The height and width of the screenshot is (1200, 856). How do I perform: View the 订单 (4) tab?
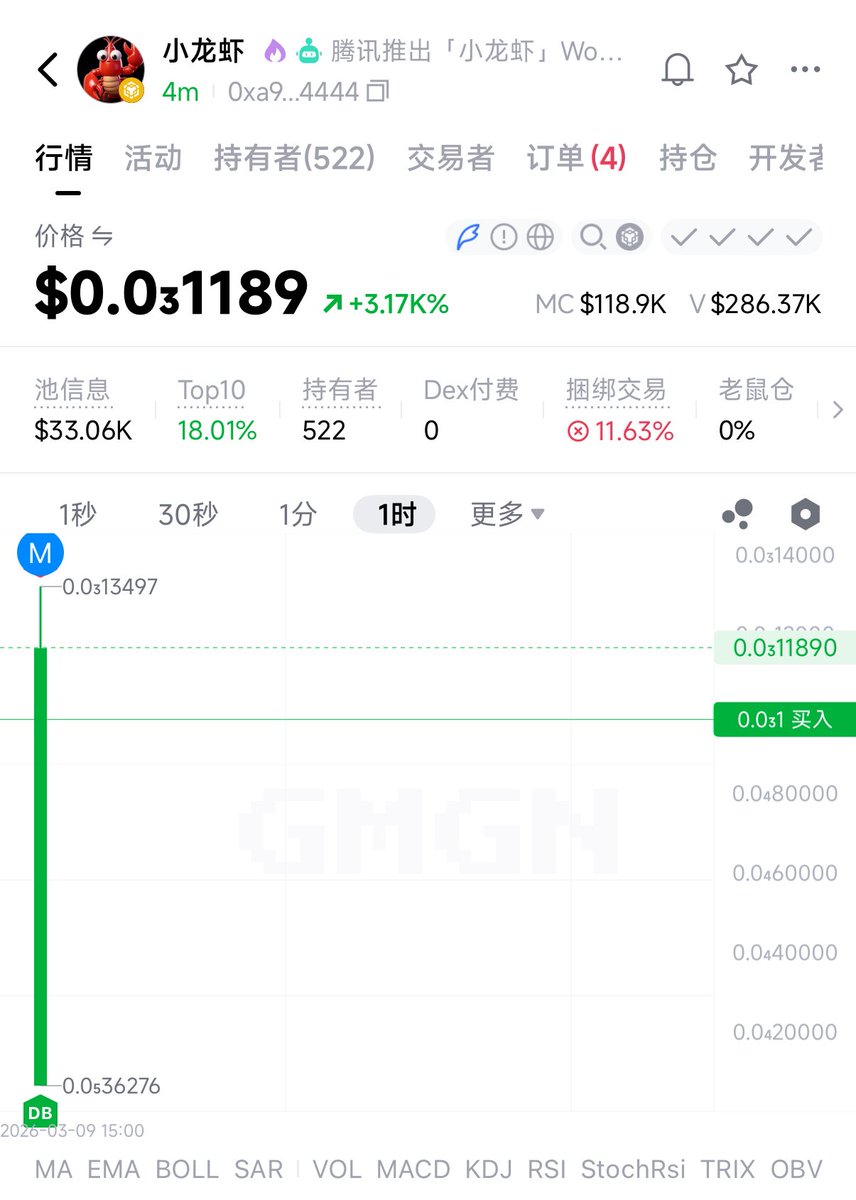click(576, 158)
